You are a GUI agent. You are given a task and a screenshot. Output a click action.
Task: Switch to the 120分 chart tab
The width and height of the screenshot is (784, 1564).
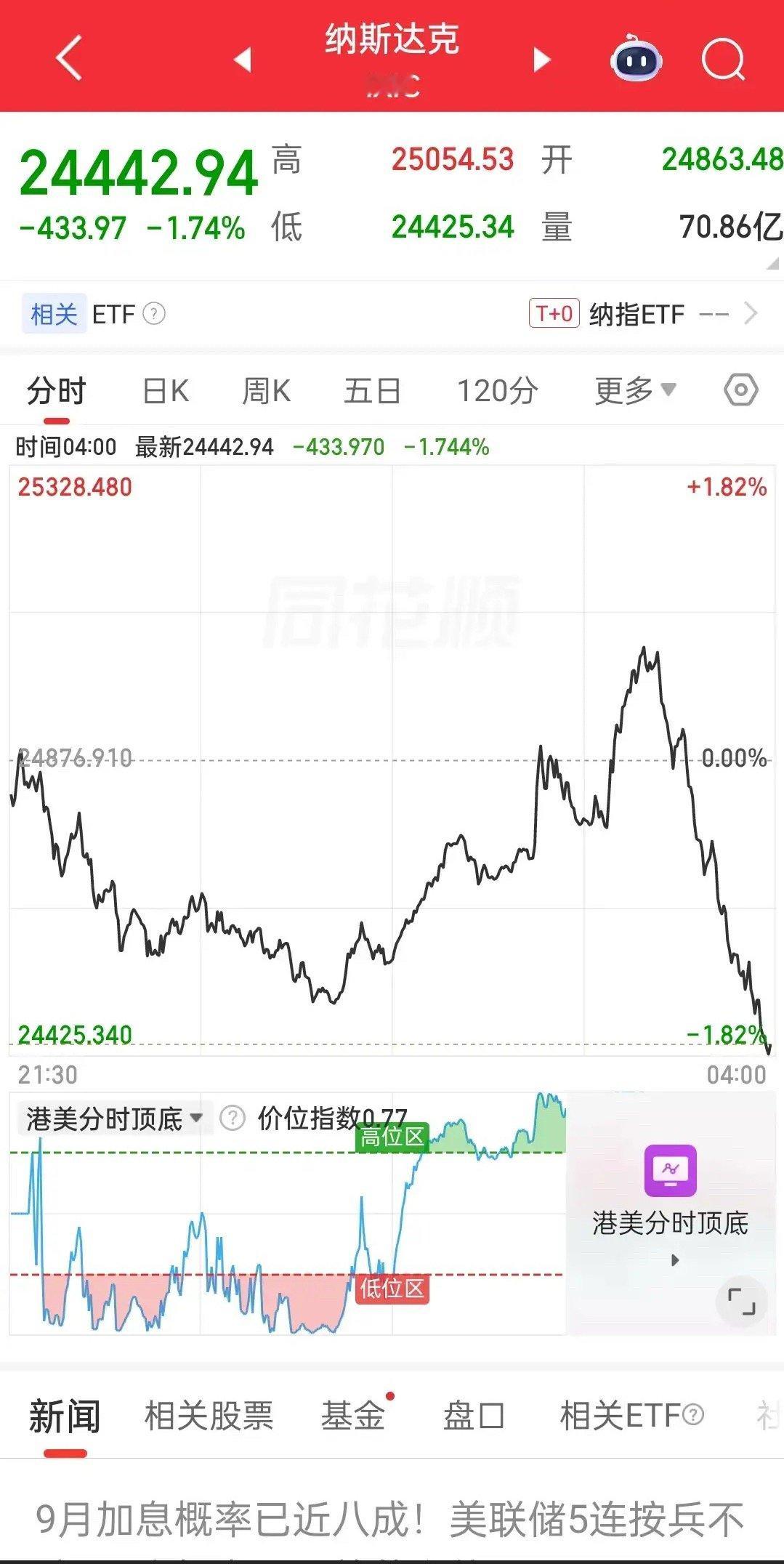click(x=498, y=391)
